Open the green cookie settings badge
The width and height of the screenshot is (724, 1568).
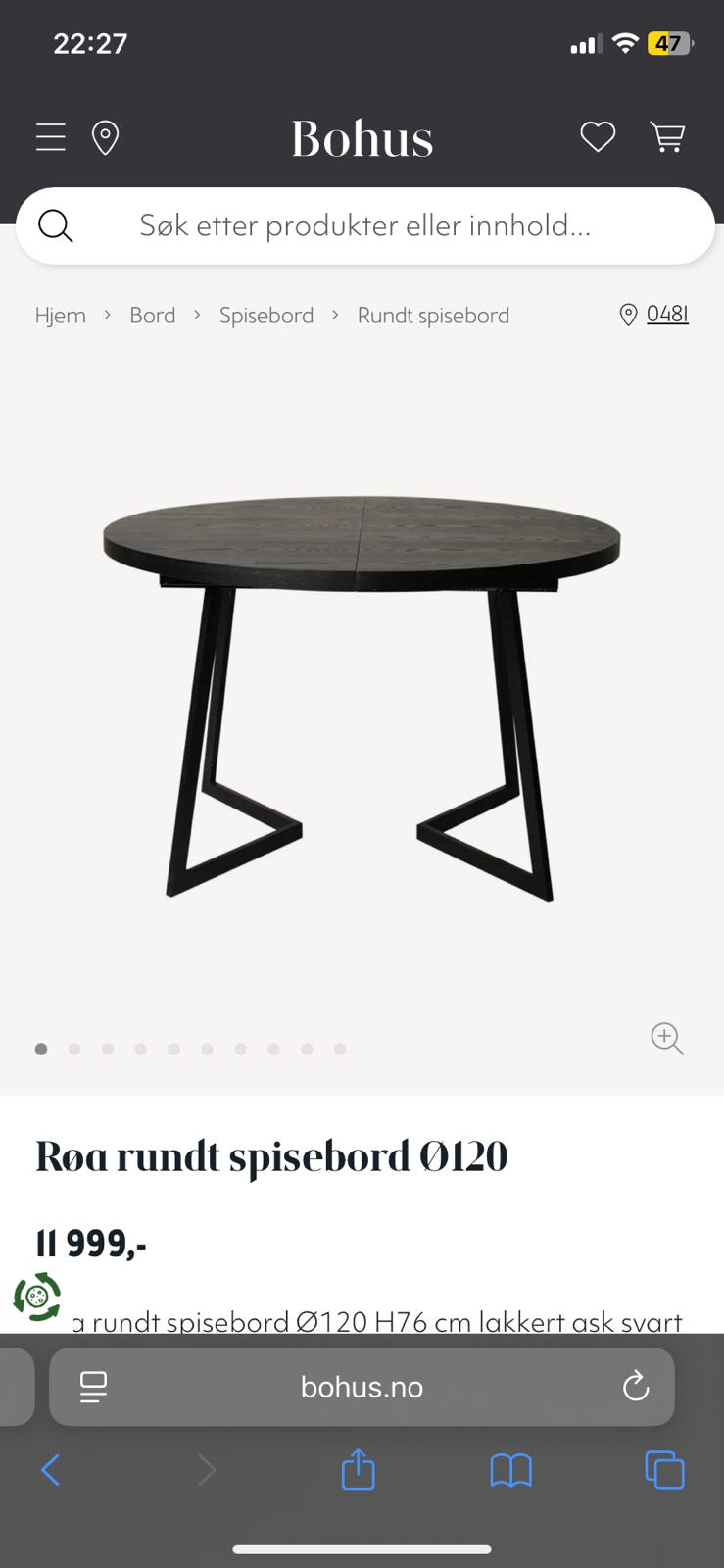[37, 1297]
